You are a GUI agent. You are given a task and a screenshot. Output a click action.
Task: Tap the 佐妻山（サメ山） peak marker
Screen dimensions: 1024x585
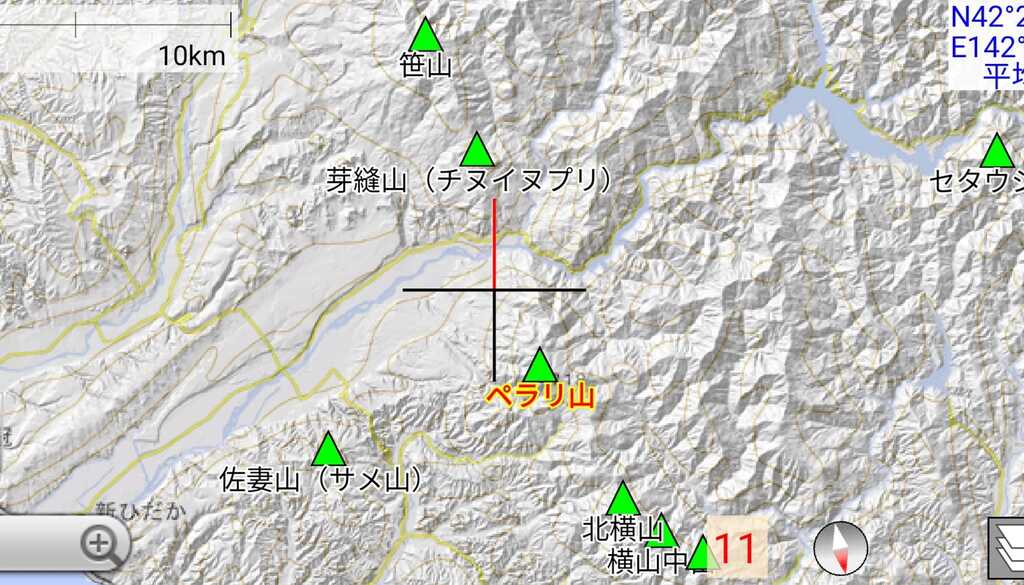(328, 450)
